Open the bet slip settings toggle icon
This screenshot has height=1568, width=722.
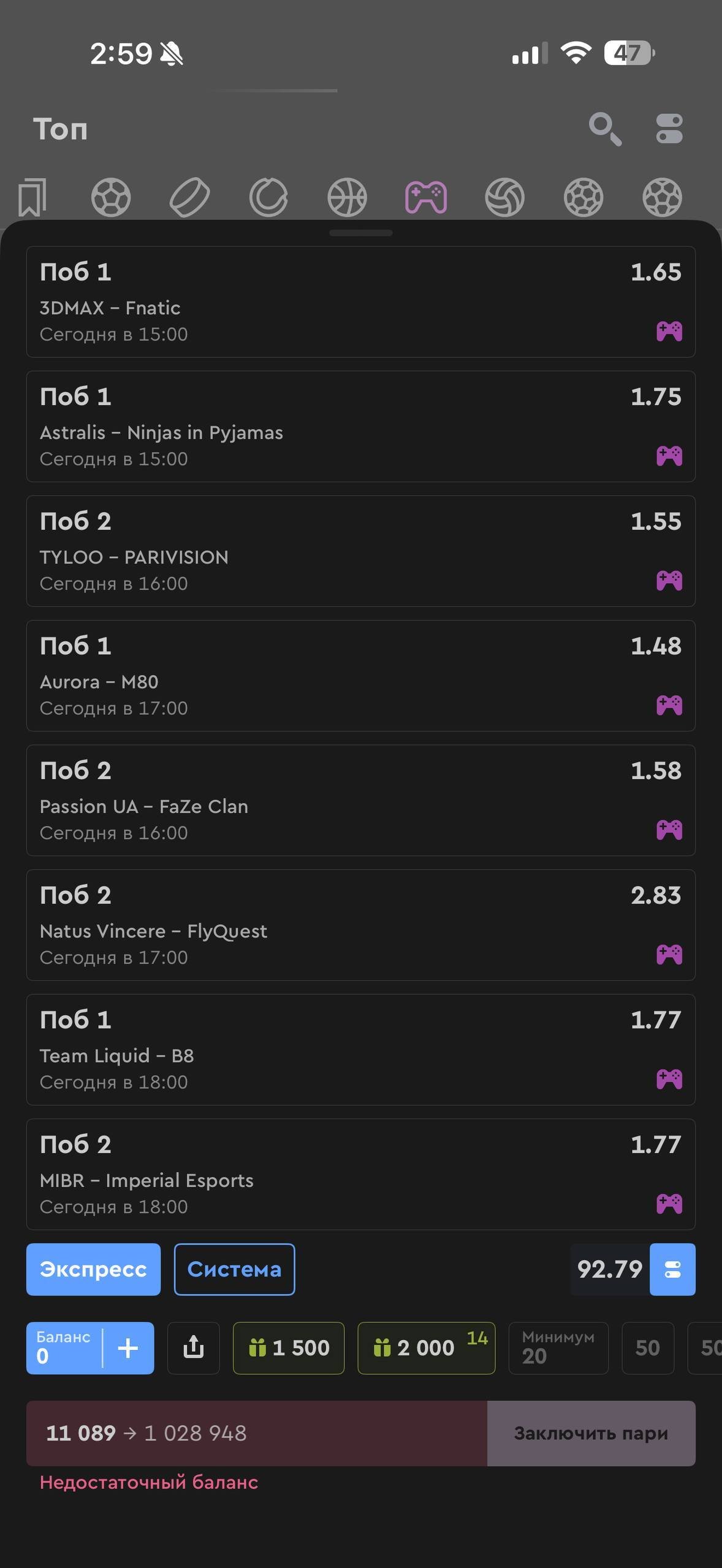(669, 129)
